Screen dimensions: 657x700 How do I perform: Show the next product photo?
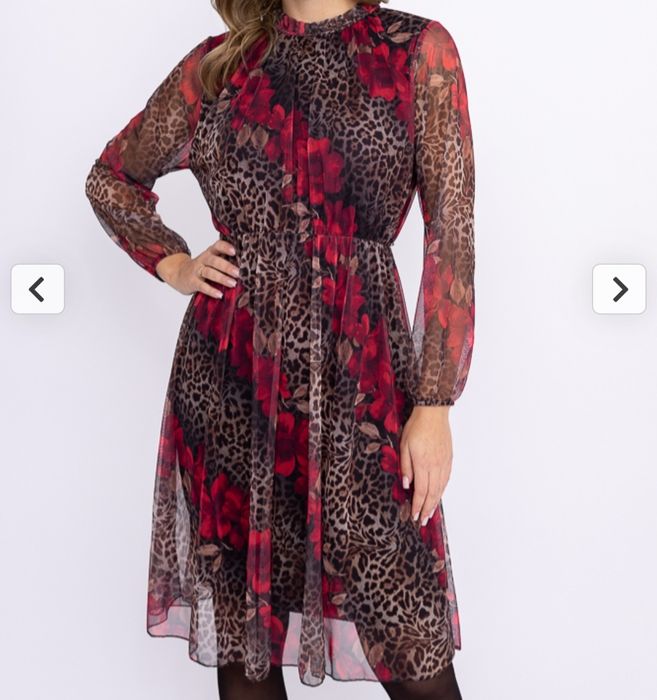click(619, 290)
